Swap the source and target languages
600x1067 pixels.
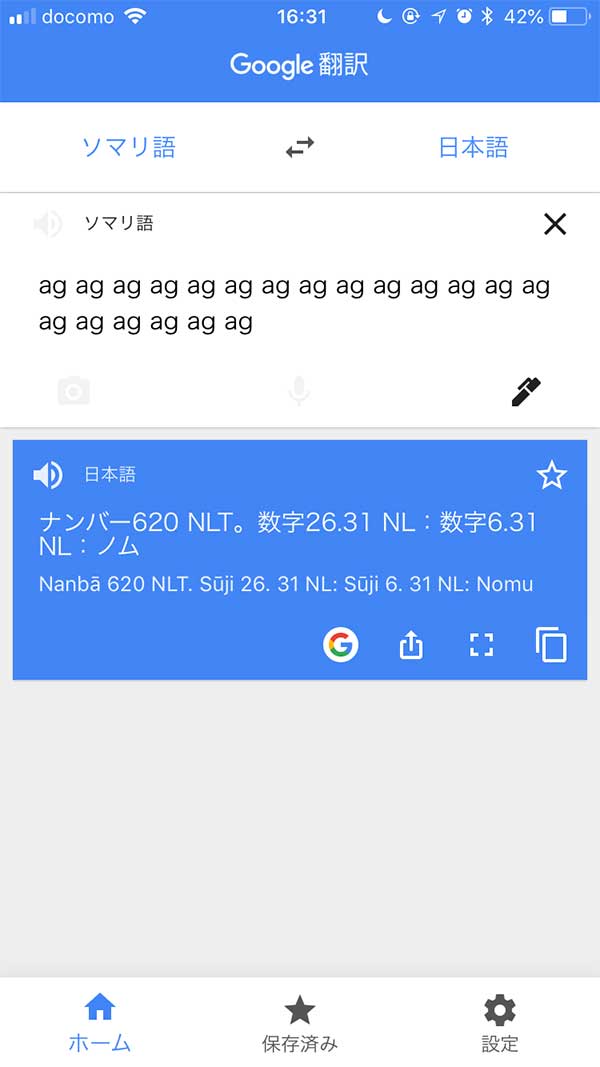click(x=299, y=147)
